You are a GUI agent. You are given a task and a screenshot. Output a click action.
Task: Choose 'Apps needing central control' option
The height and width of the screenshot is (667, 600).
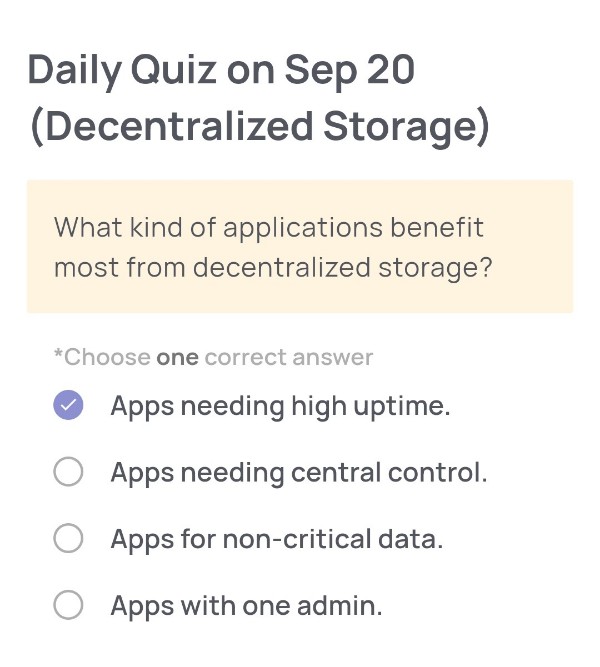(68, 472)
